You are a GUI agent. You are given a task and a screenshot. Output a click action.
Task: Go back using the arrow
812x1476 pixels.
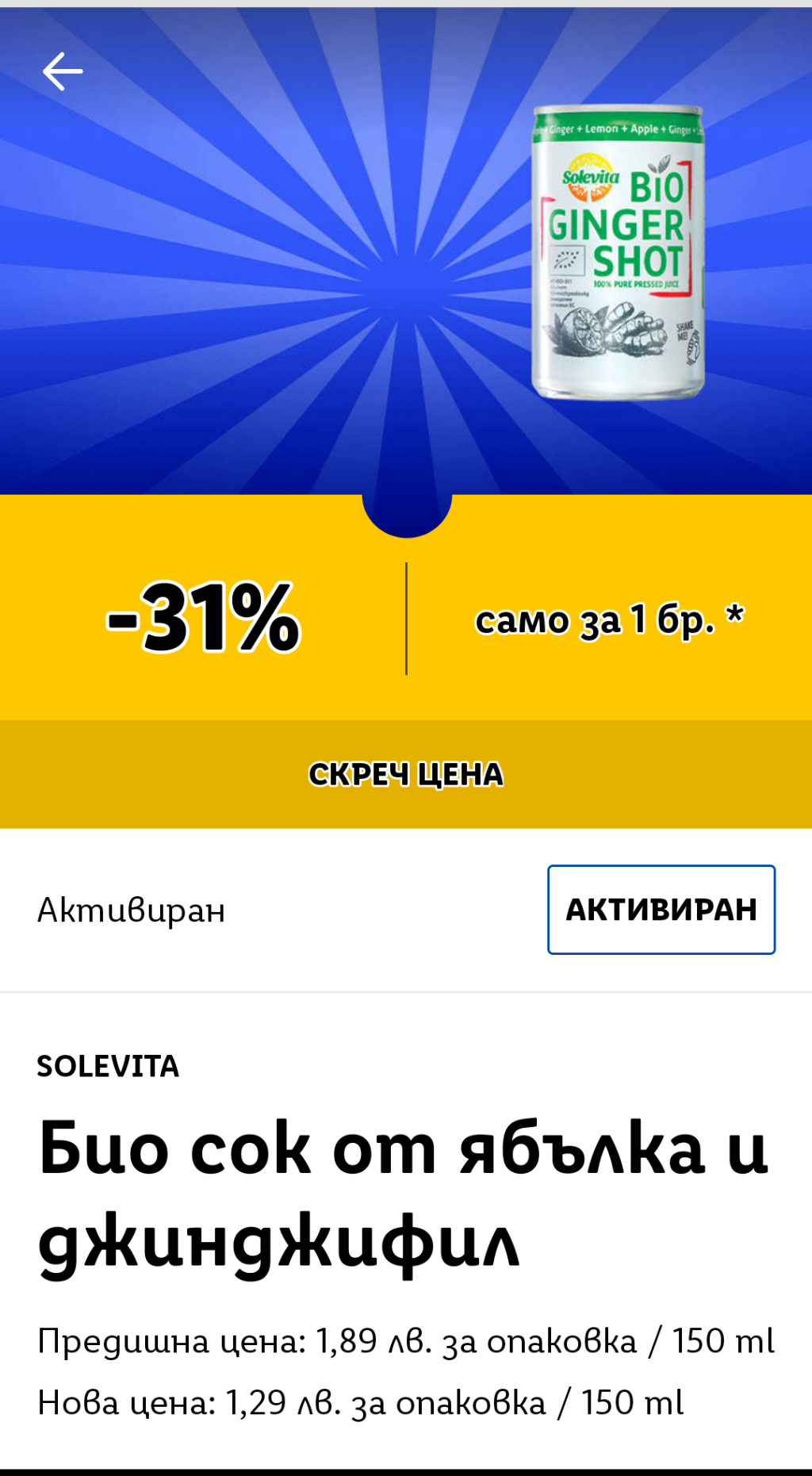[x=63, y=72]
